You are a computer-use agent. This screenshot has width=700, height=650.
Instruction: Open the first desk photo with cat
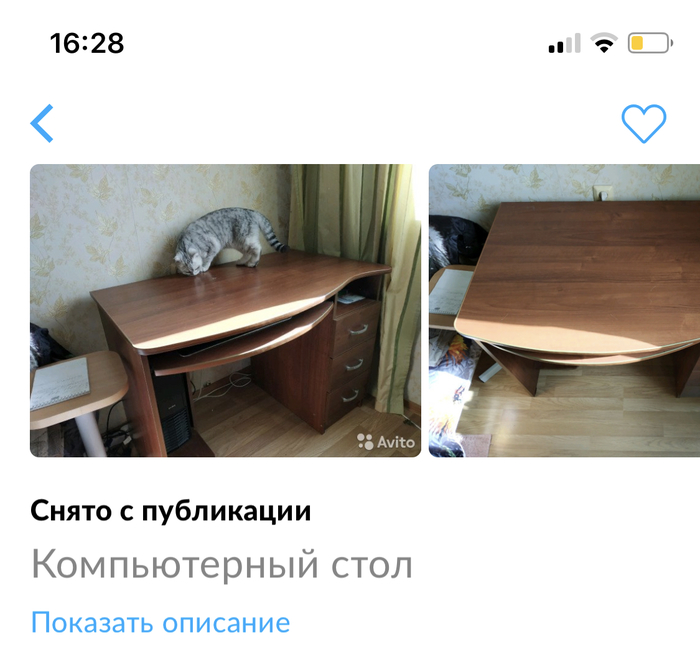225,310
